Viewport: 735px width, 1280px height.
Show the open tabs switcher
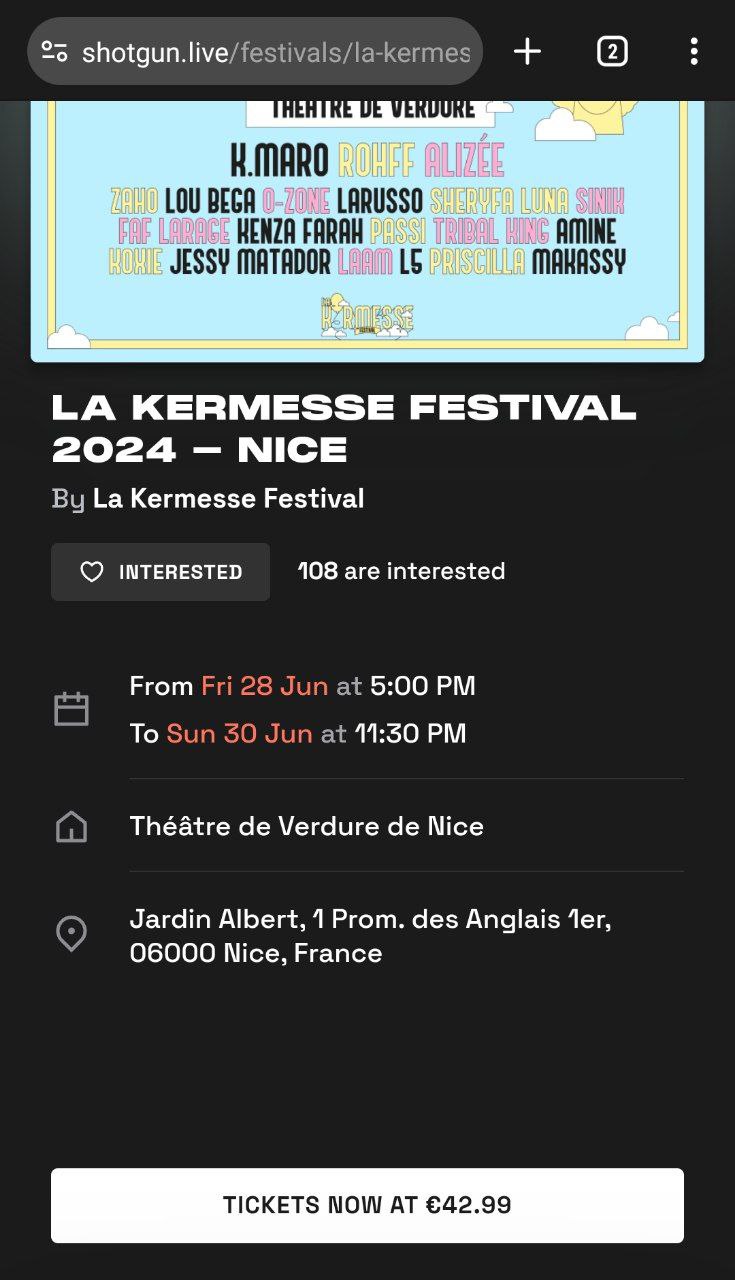(612, 51)
